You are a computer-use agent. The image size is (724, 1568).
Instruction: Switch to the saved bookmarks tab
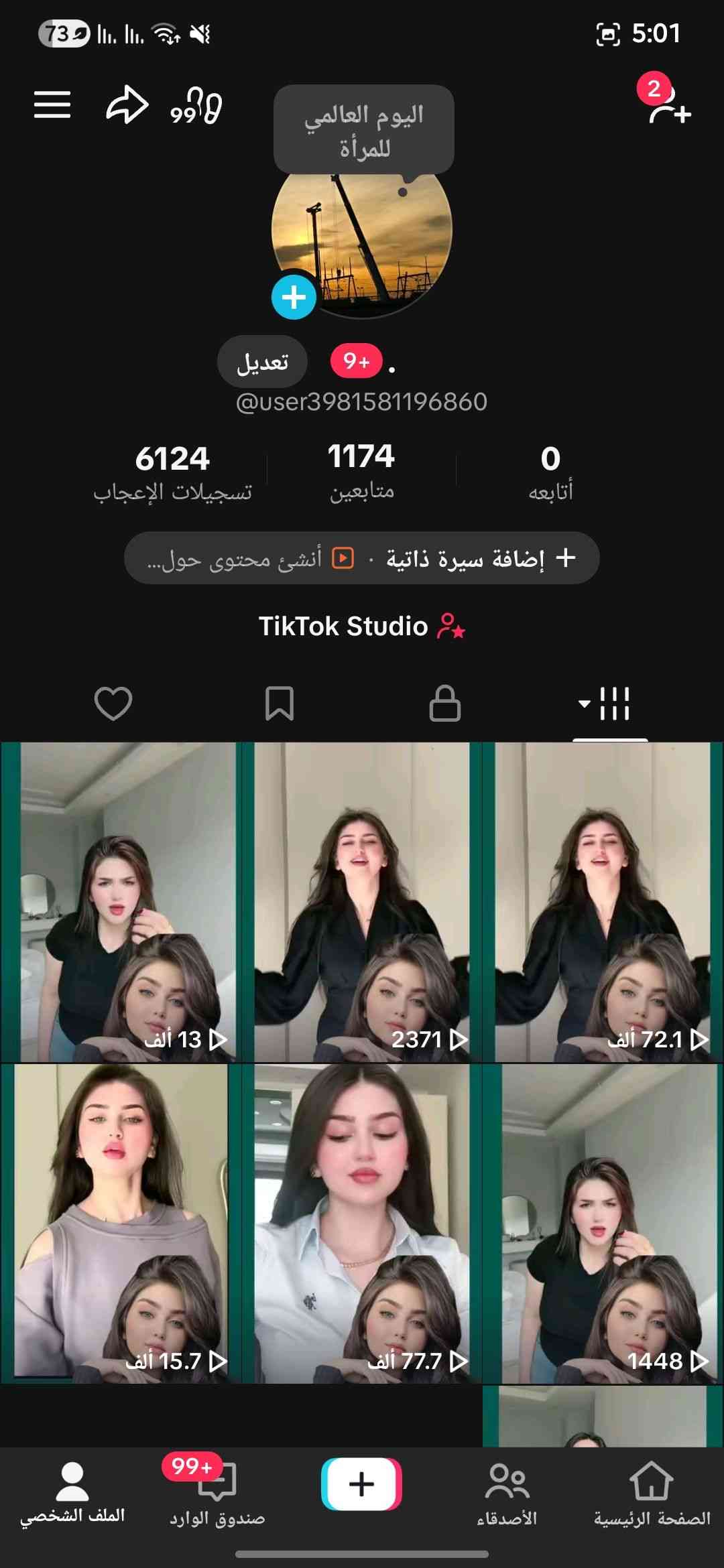pyautogui.click(x=279, y=704)
